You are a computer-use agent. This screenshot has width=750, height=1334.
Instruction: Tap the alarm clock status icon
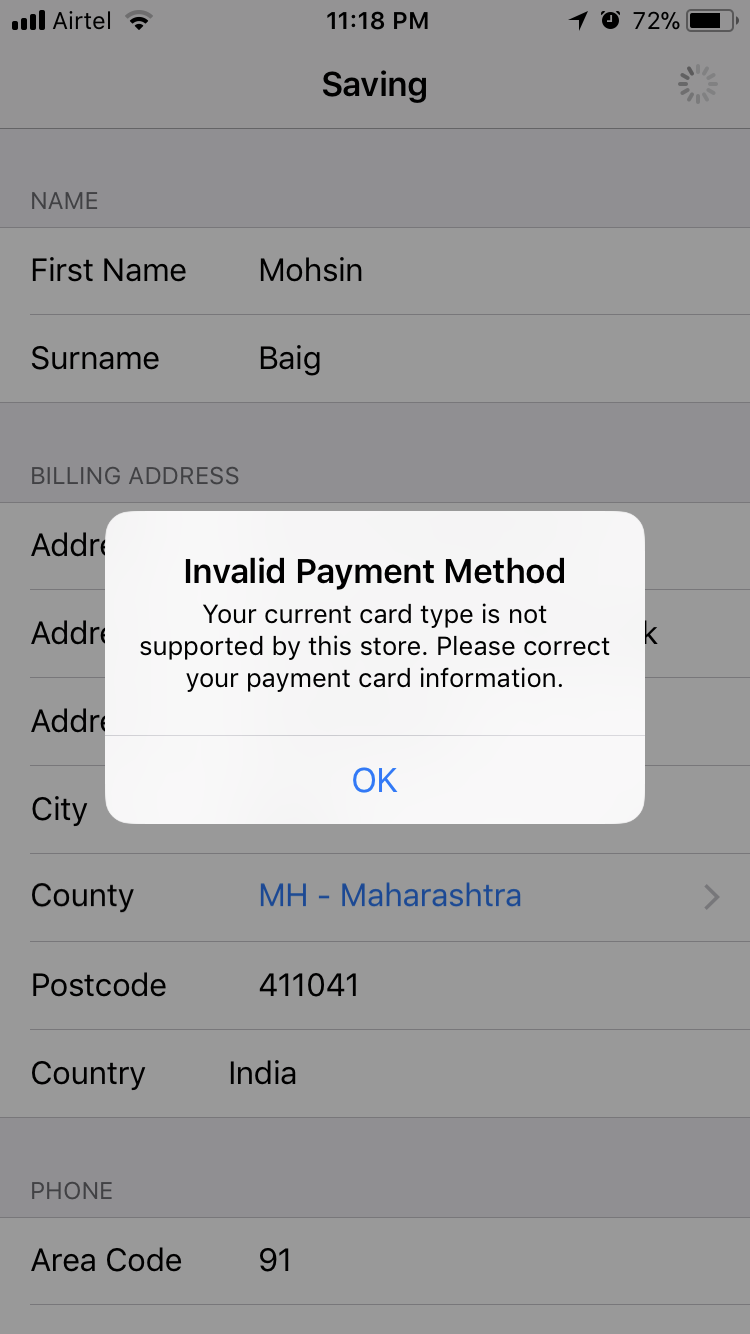[610, 18]
